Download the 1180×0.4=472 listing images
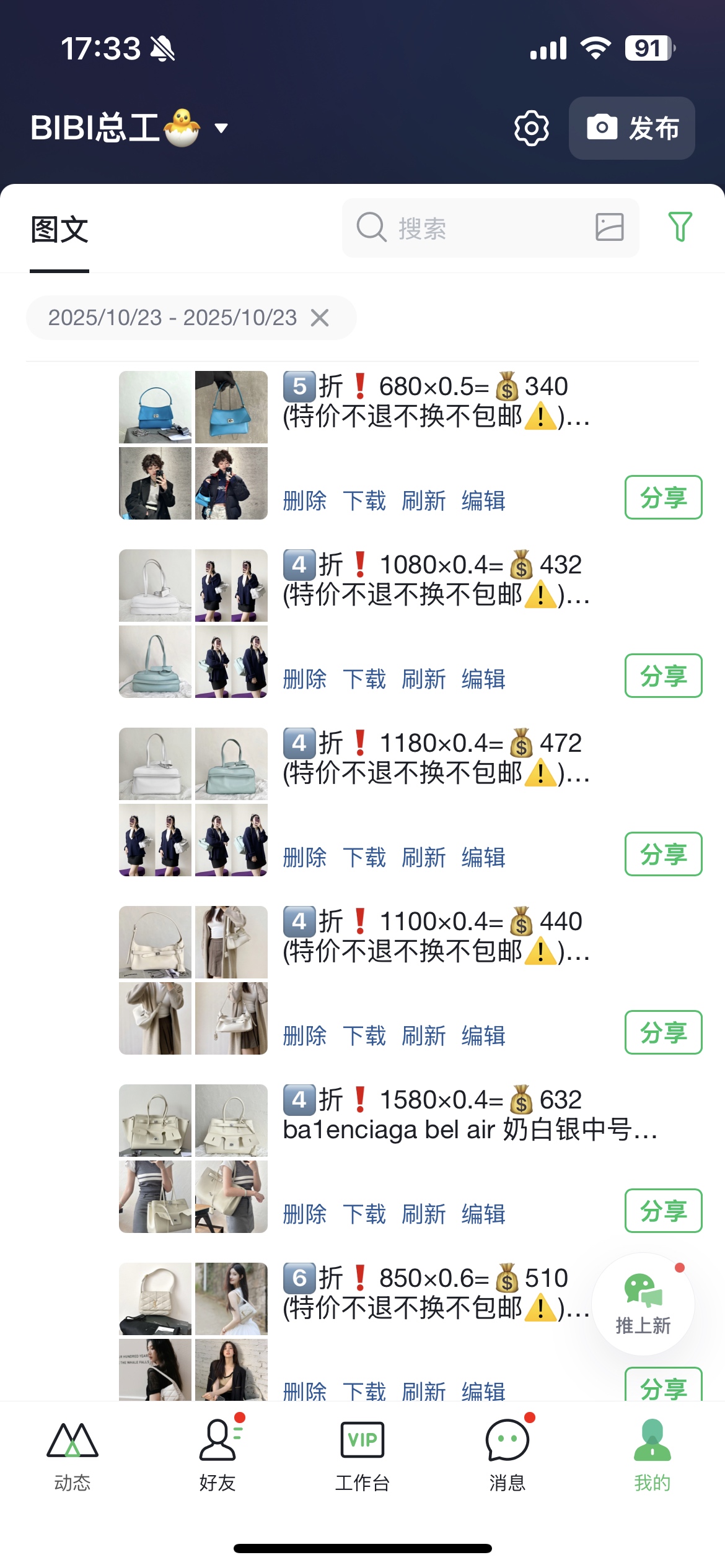The height and width of the screenshot is (1568, 725). (x=364, y=858)
